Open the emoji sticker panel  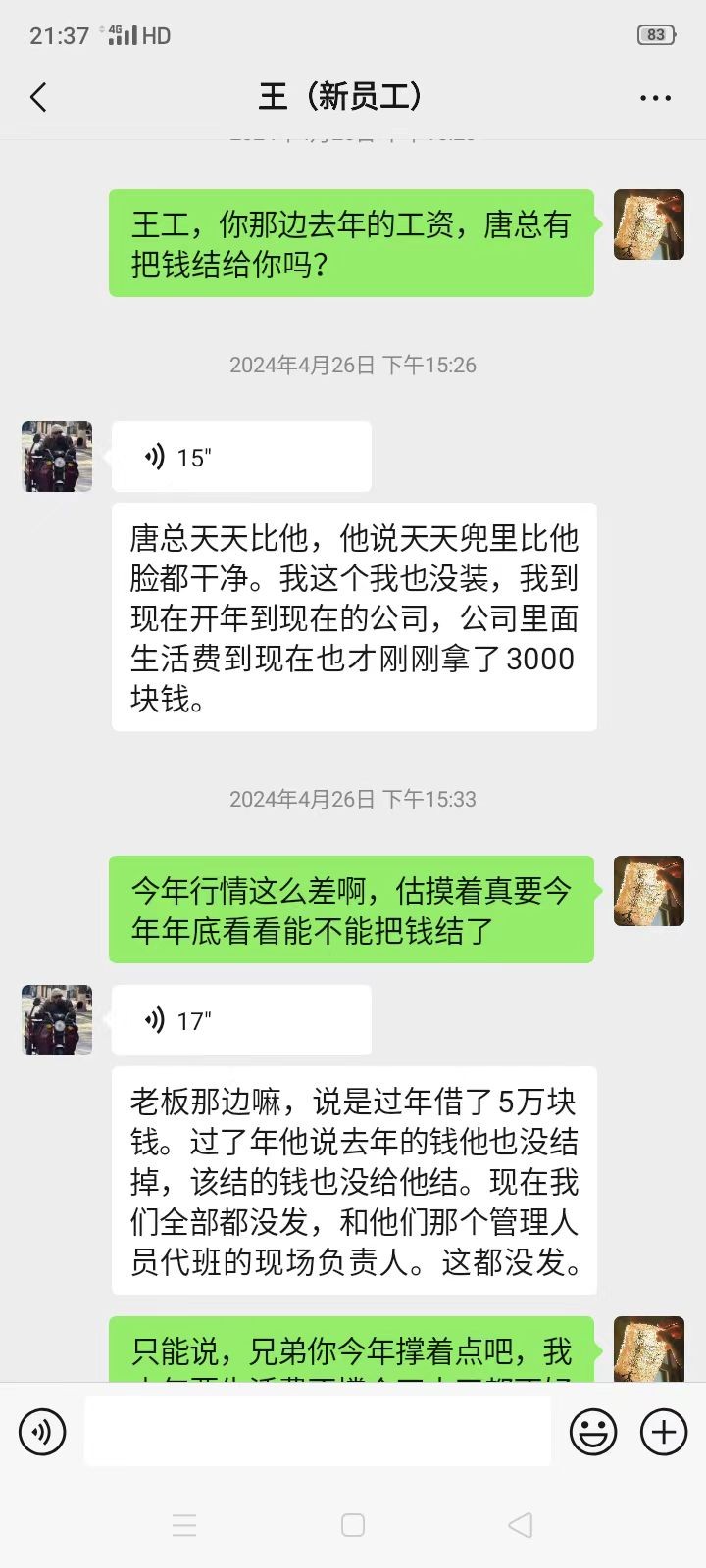point(593,1432)
